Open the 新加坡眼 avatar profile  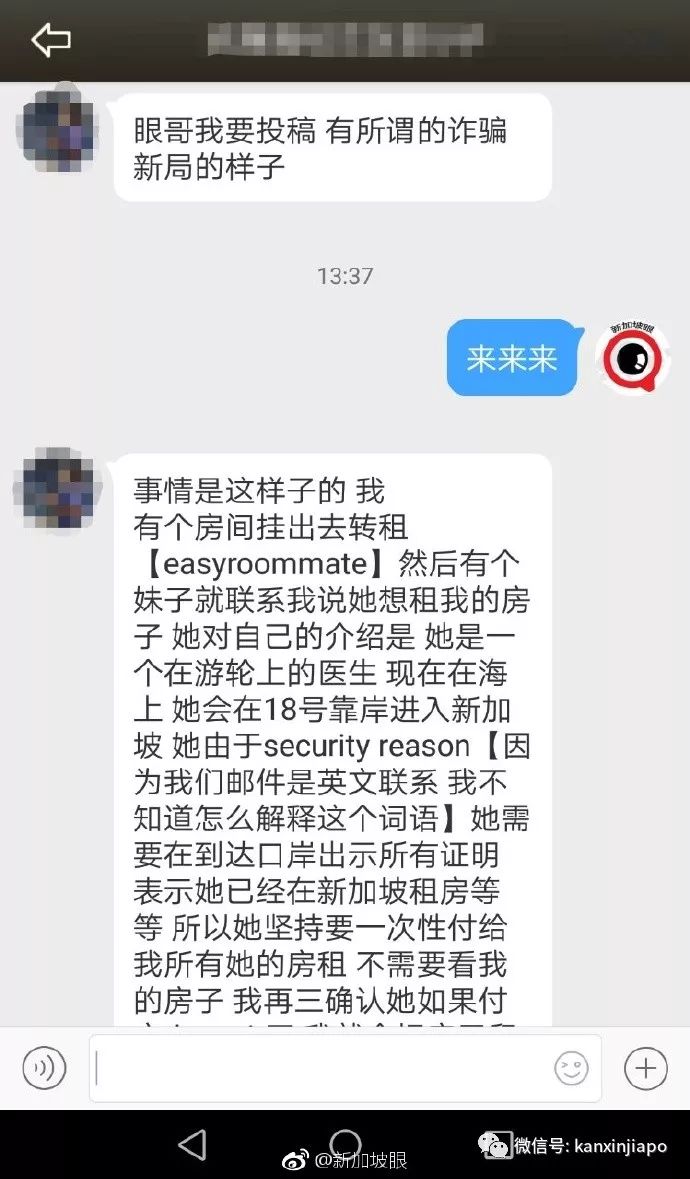(x=633, y=357)
